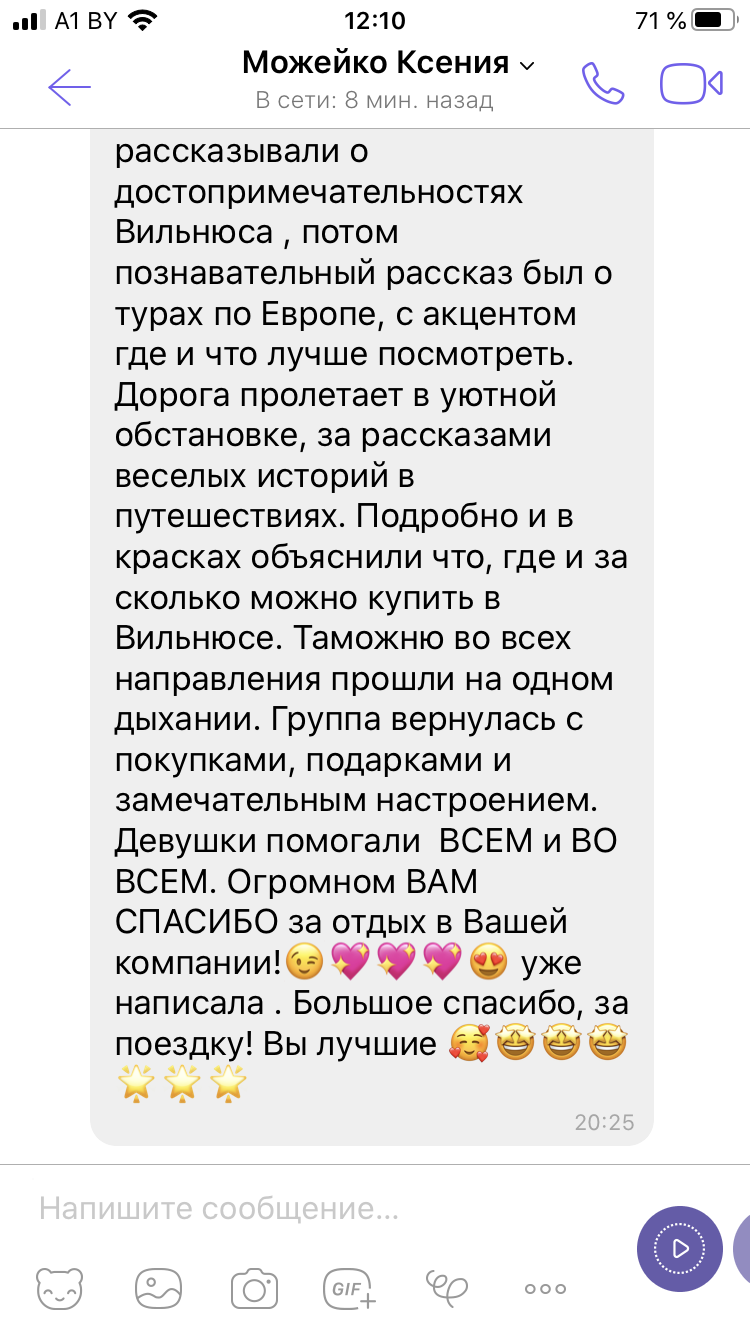Open the camera to take a photo
Image resolution: width=750 pixels, height=1334 pixels.
[254, 1286]
